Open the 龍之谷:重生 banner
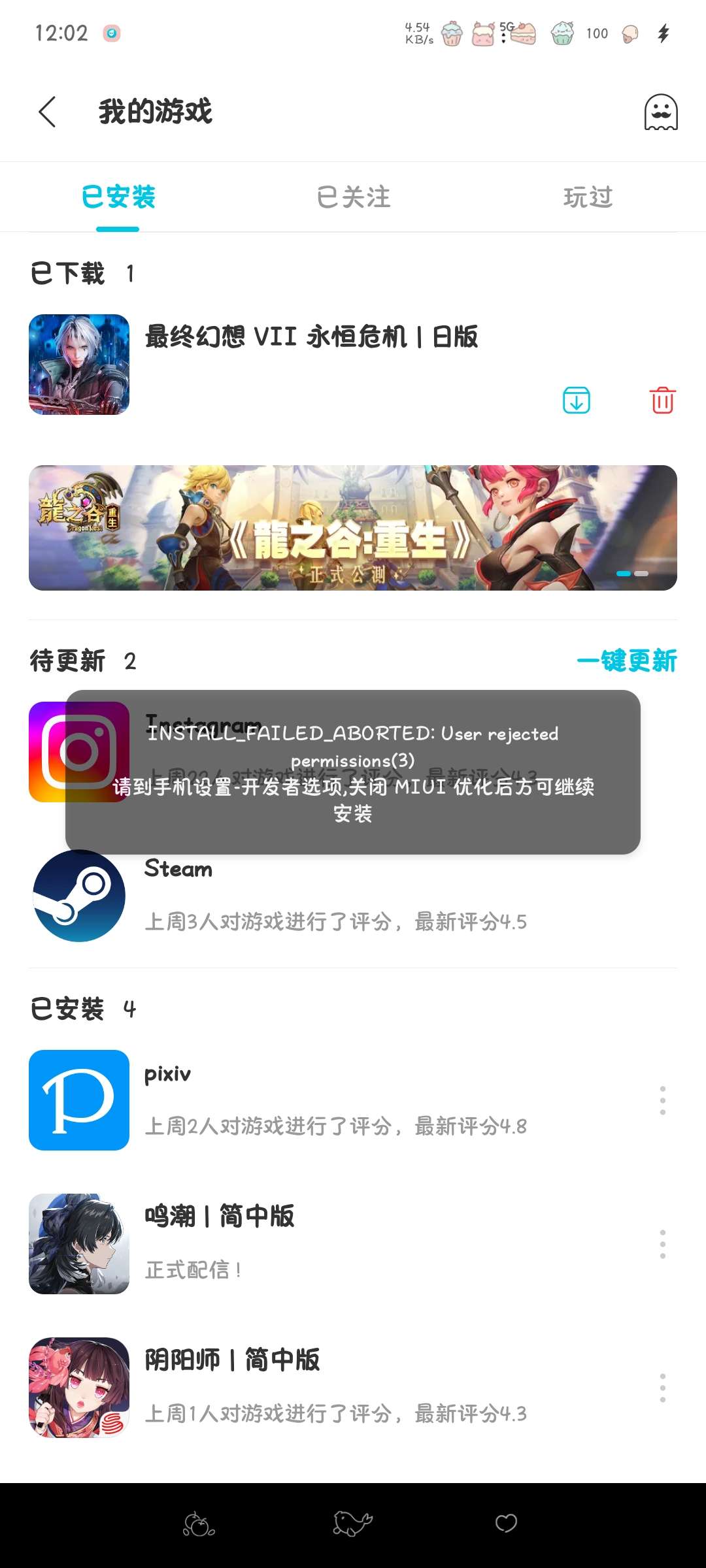 [353, 528]
